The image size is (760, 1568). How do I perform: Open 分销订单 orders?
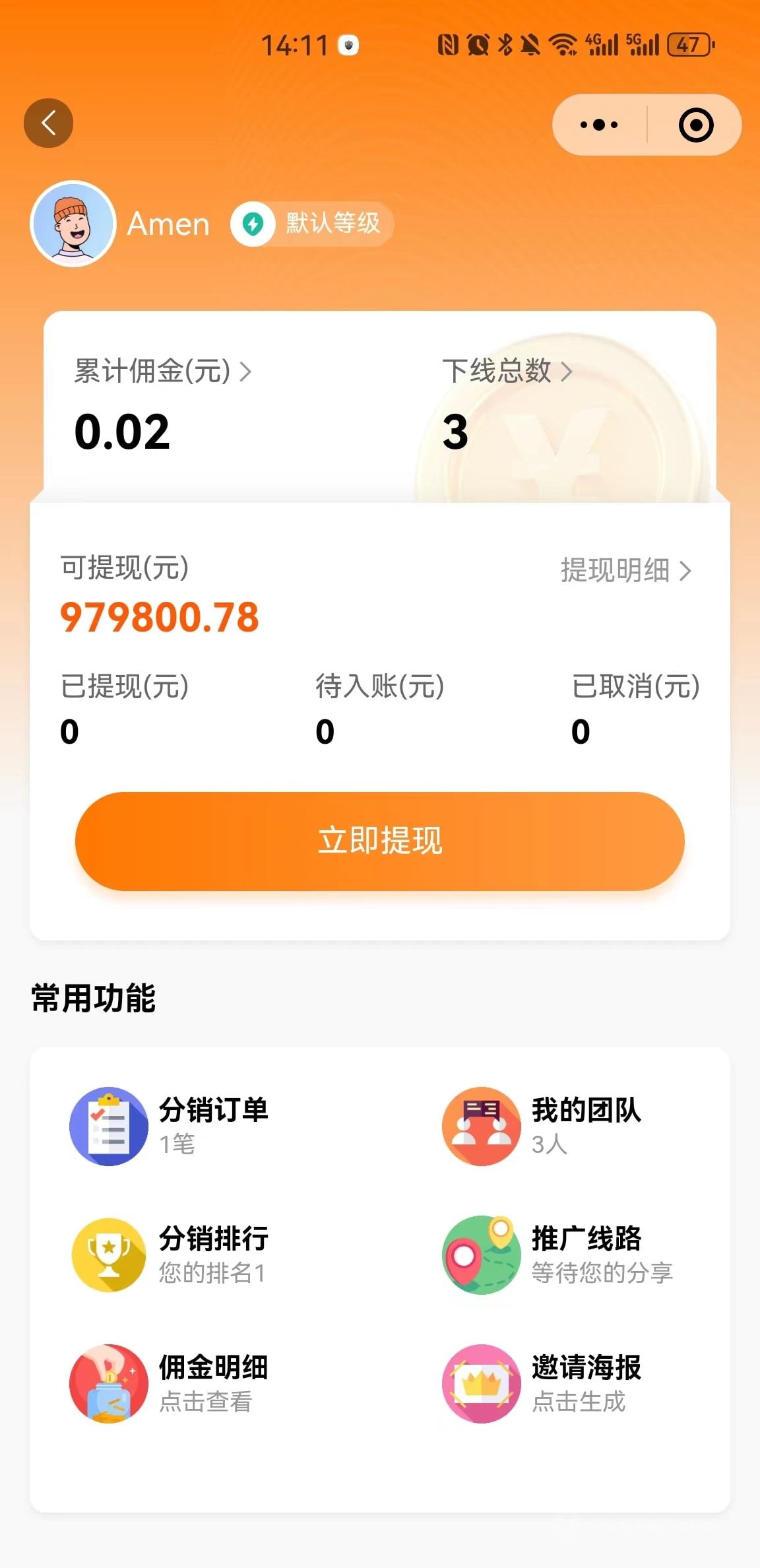pos(169,1126)
